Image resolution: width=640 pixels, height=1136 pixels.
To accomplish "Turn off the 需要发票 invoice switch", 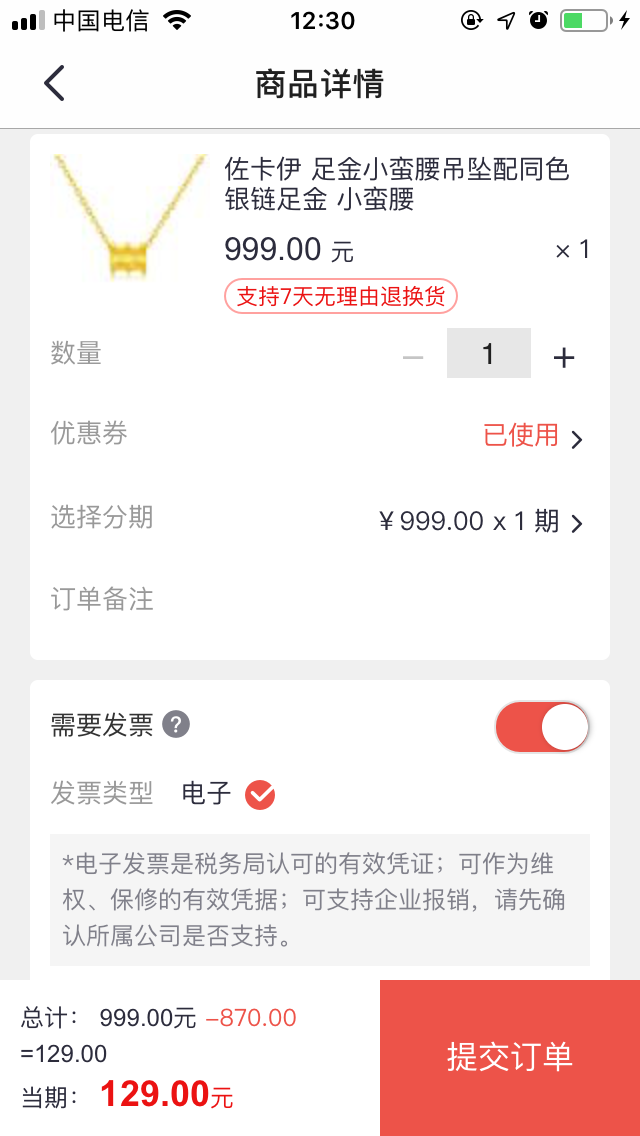I will click(x=542, y=727).
